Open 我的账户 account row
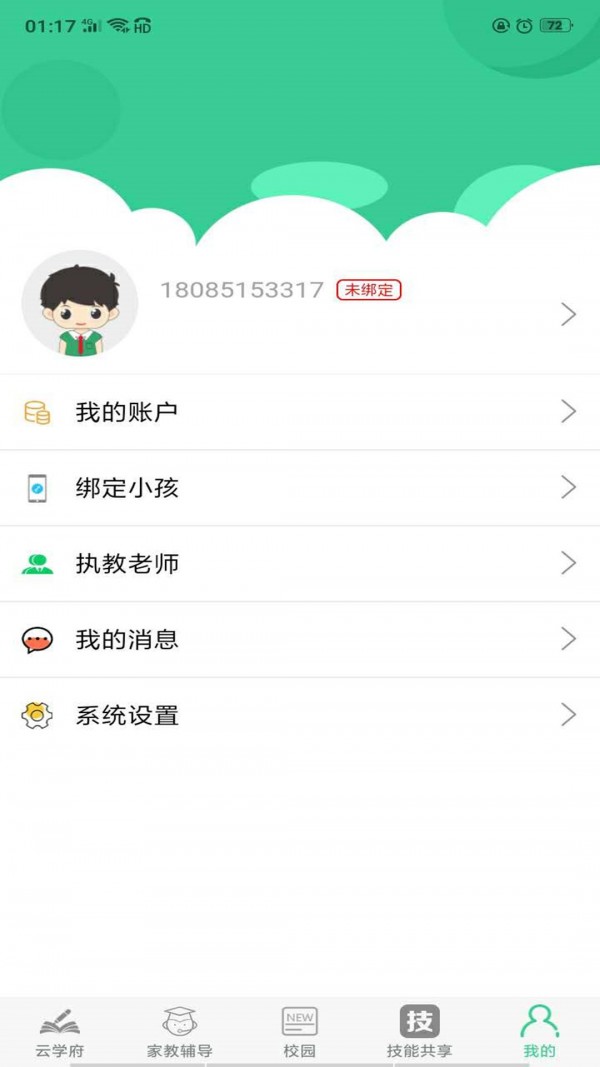The image size is (600, 1067). click(x=300, y=412)
